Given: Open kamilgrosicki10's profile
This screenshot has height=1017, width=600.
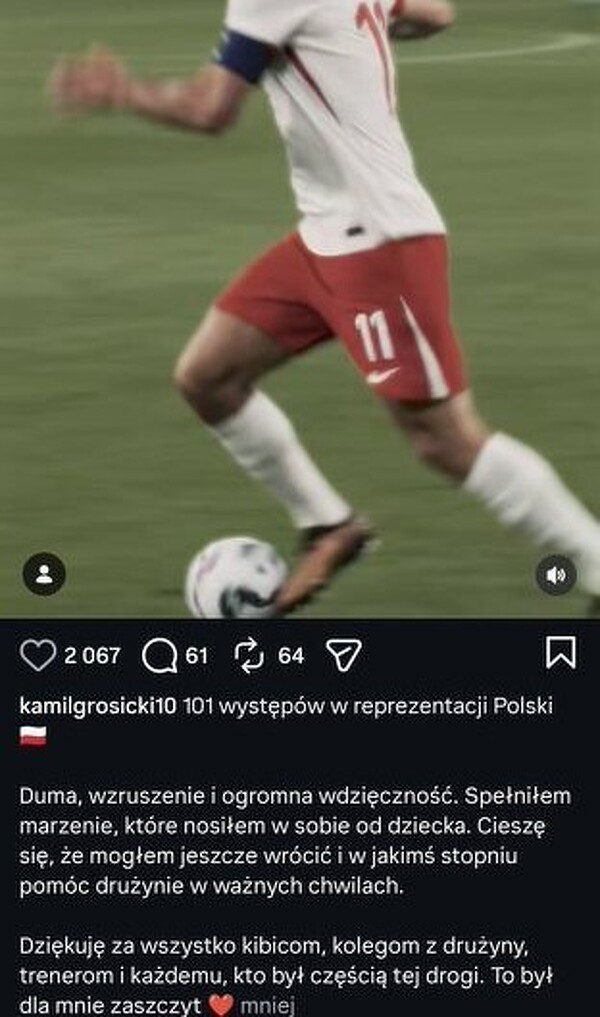Looking at the screenshot, I should tap(98, 706).
